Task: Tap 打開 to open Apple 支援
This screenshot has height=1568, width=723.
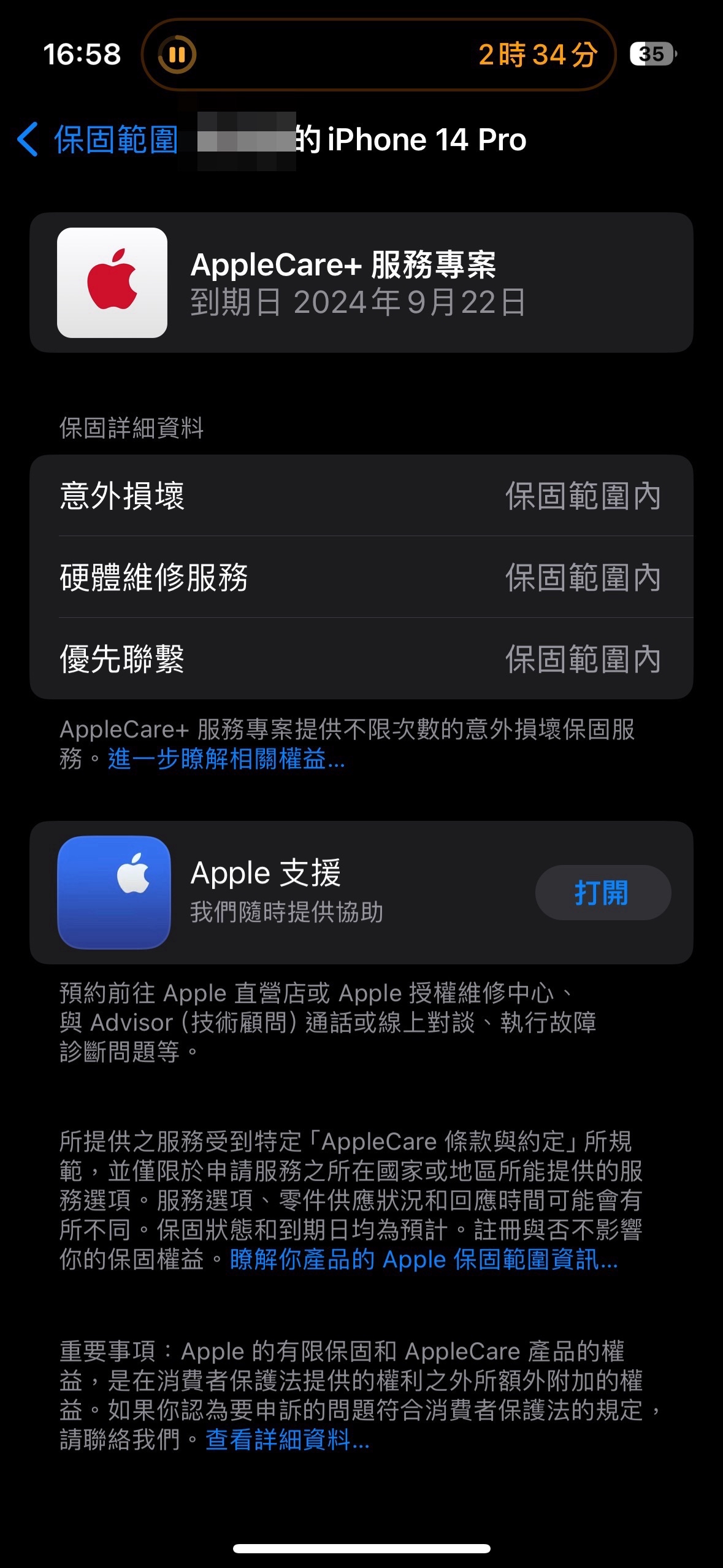Action: tap(602, 893)
